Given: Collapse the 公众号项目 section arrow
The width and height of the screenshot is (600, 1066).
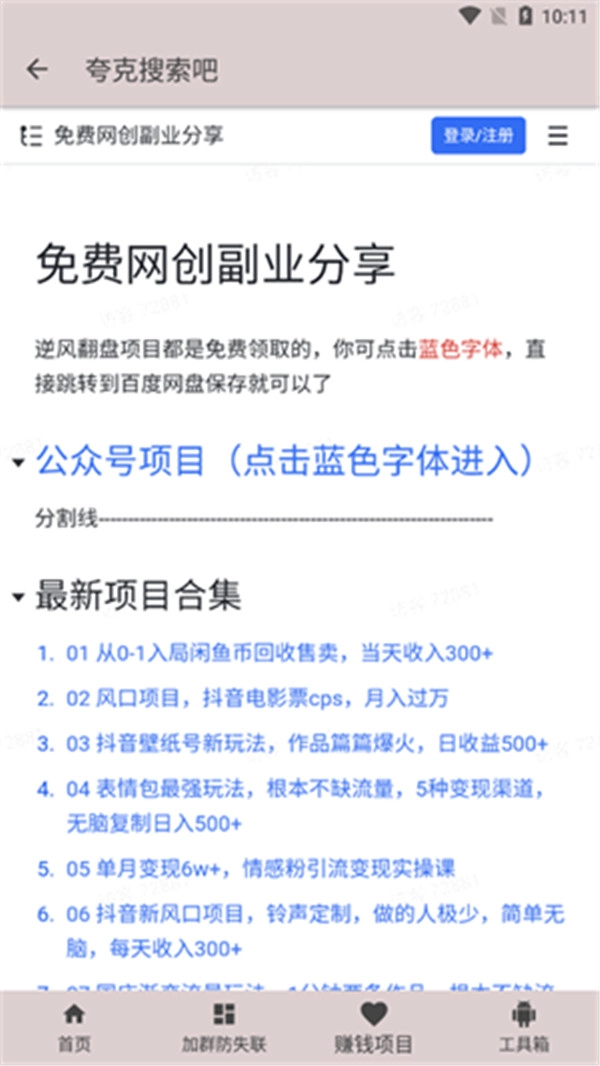Looking at the screenshot, I should (x=18, y=464).
